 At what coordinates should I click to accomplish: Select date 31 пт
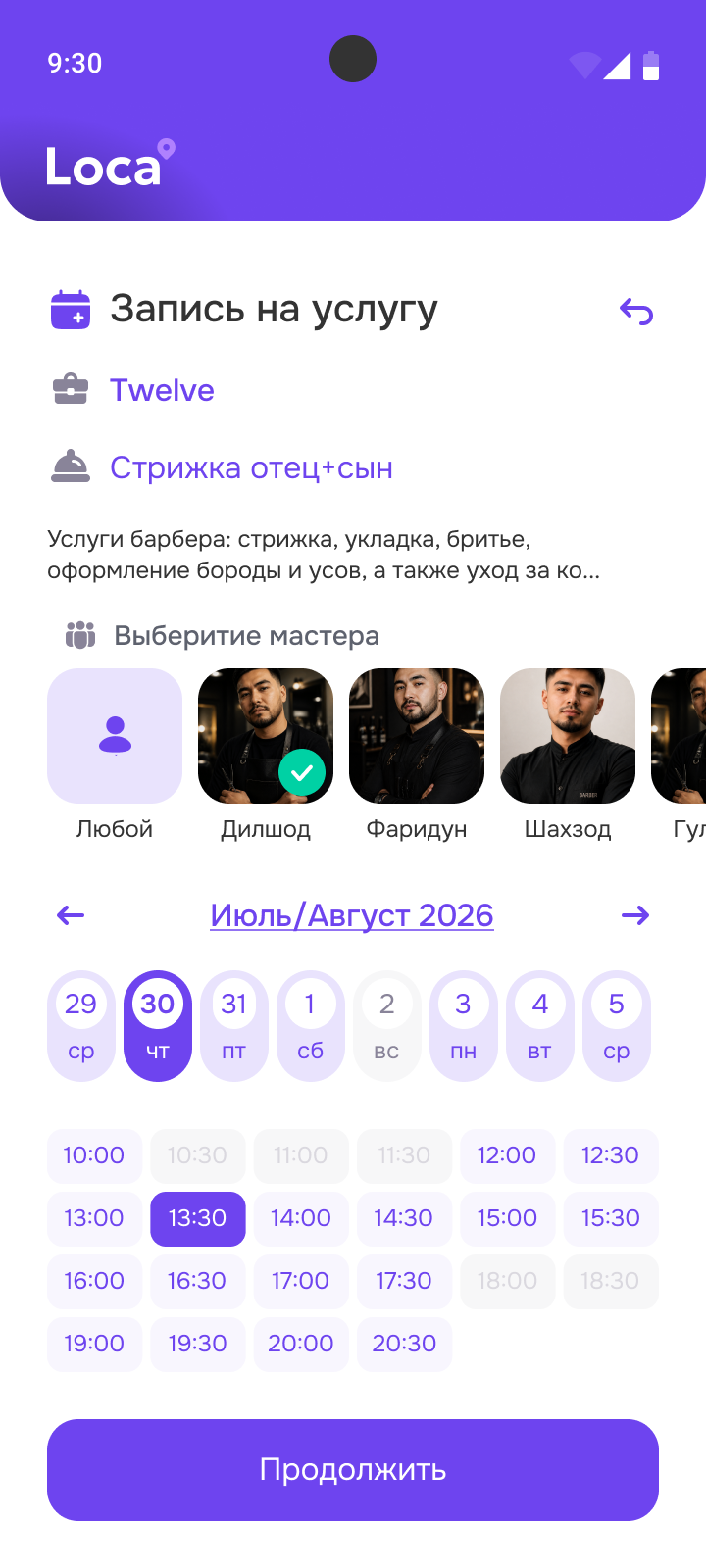(x=234, y=1026)
